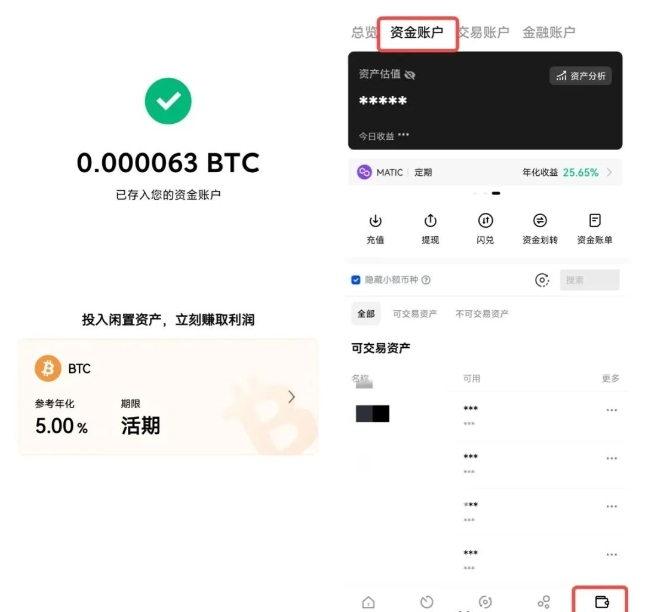Switch to the 金融账户 tab
Viewport: 649px width, 612px height.
[x=549, y=32]
